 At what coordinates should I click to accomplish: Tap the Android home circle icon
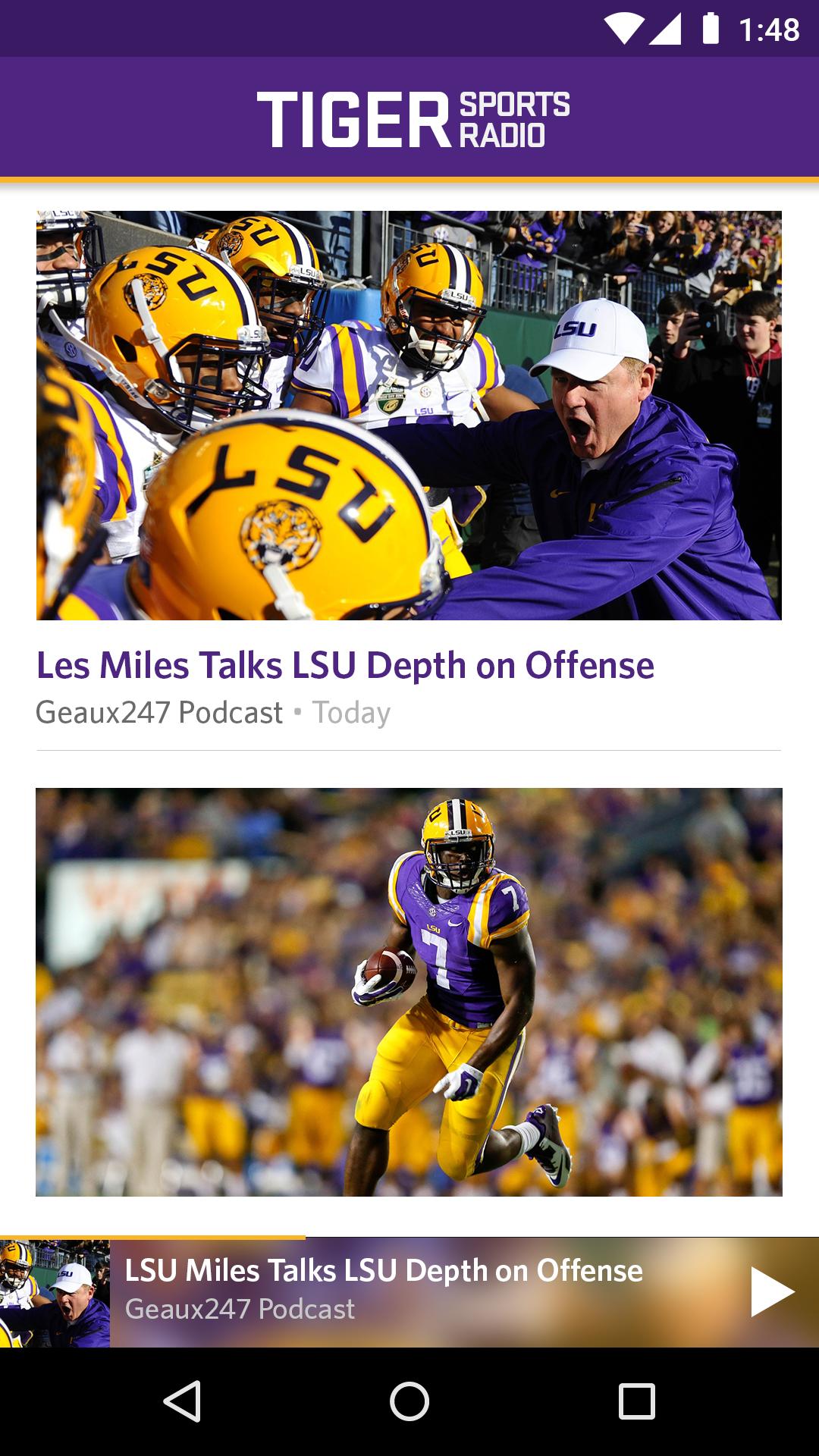pyautogui.click(x=409, y=1408)
